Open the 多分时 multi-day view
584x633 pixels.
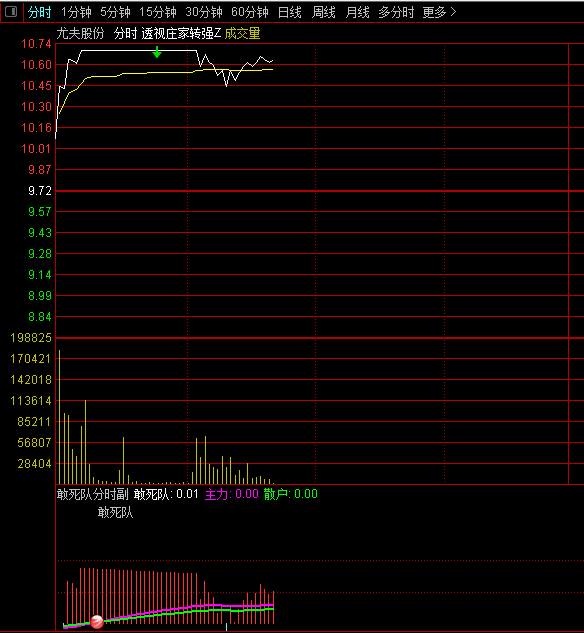coord(396,13)
